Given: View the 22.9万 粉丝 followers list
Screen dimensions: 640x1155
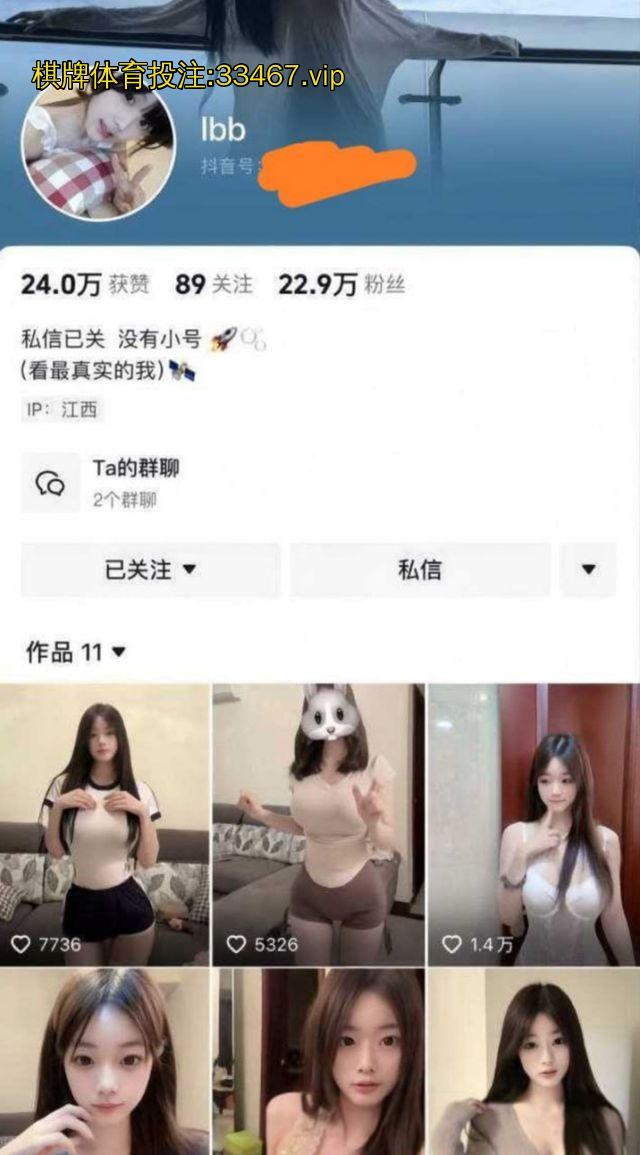Looking at the screenshot, I should [x=341, y=285].
